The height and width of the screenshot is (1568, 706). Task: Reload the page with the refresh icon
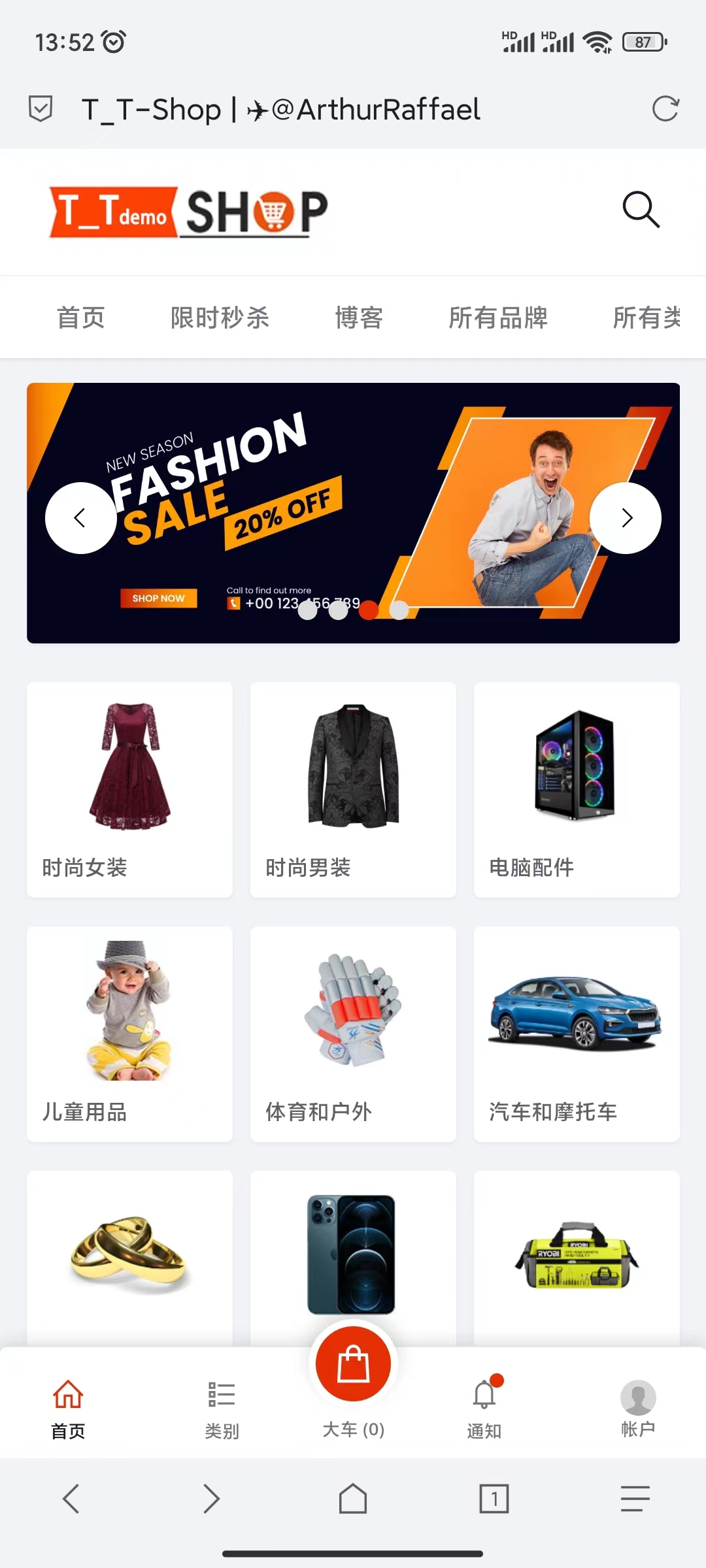665,108
